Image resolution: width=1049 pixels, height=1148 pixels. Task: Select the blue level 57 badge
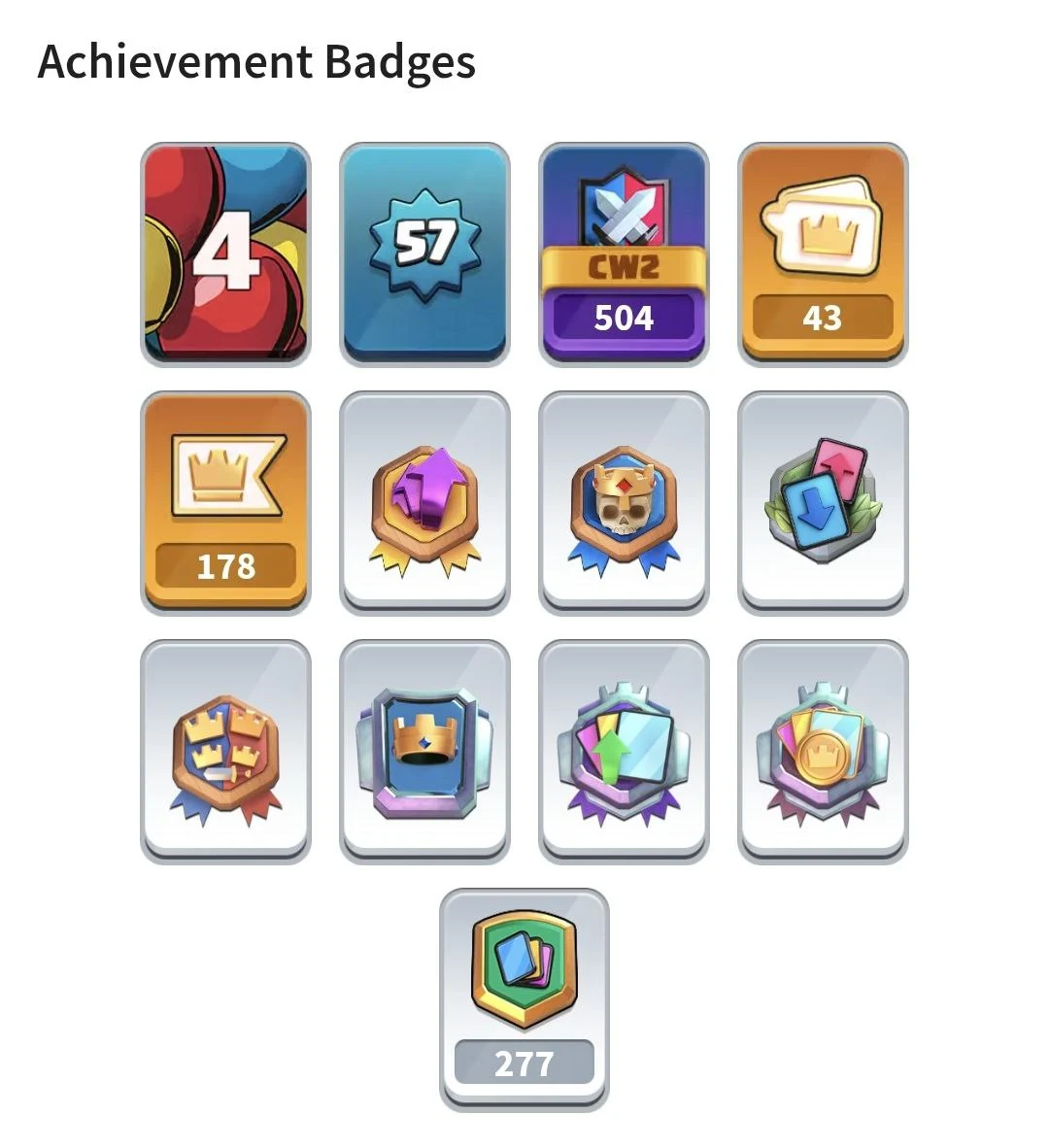(x=424, y=254)
